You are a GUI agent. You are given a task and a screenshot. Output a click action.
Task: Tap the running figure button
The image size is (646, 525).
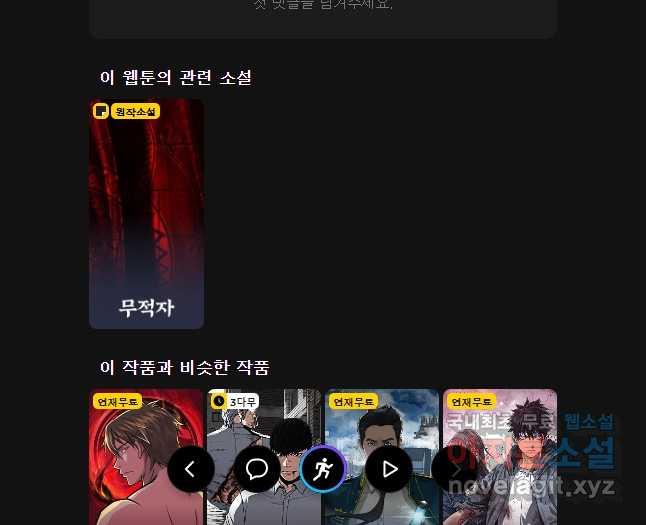click(323, 469)
